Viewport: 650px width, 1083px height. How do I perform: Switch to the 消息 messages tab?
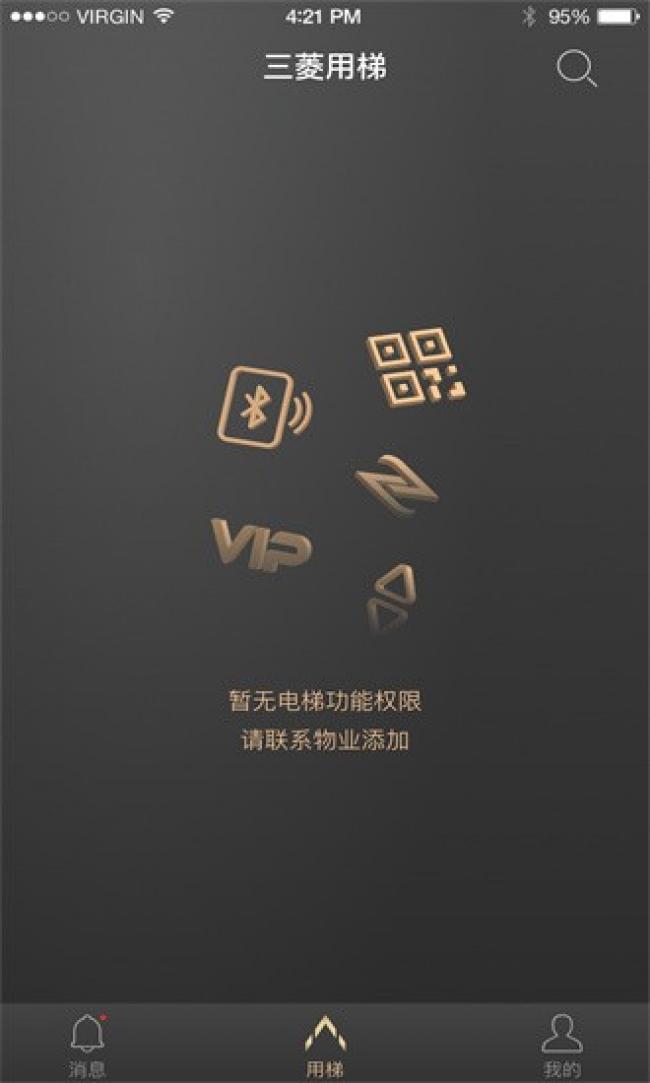point(88,1044)
